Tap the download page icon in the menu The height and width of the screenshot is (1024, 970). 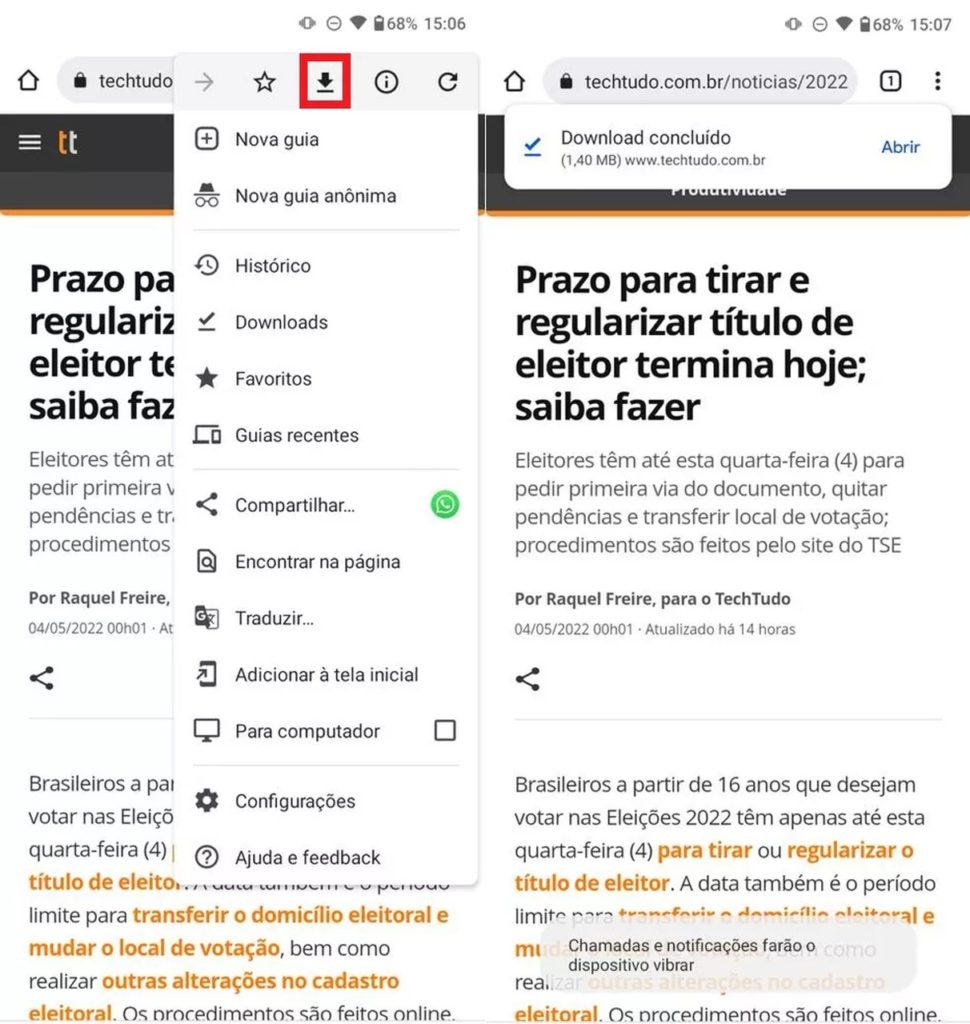pos(325,82)
